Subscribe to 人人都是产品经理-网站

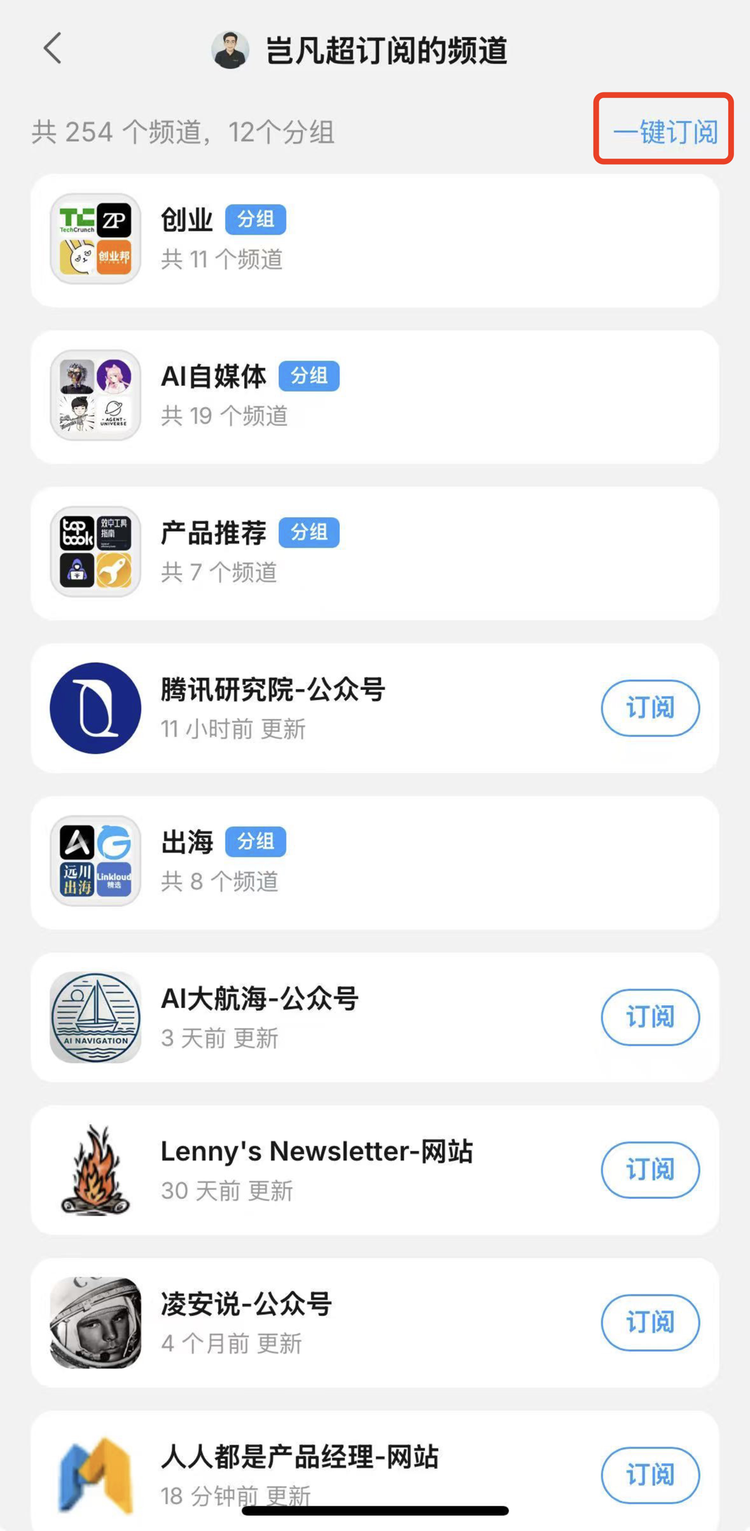click(650, 1475)
